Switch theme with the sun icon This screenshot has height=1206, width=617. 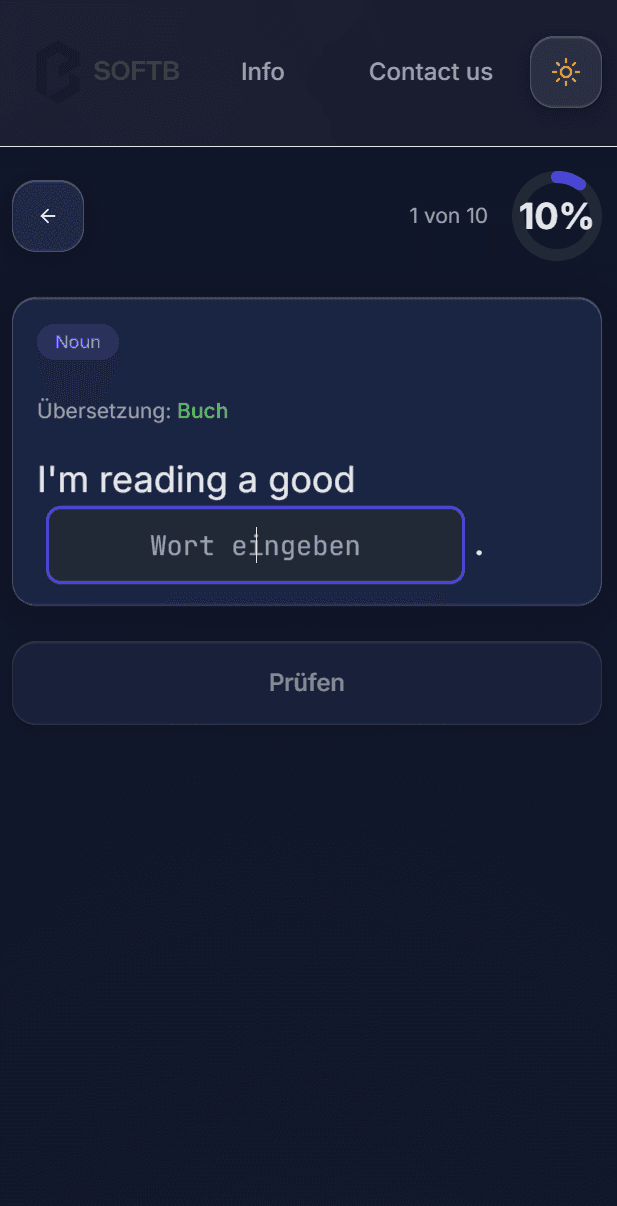(565, 72)
